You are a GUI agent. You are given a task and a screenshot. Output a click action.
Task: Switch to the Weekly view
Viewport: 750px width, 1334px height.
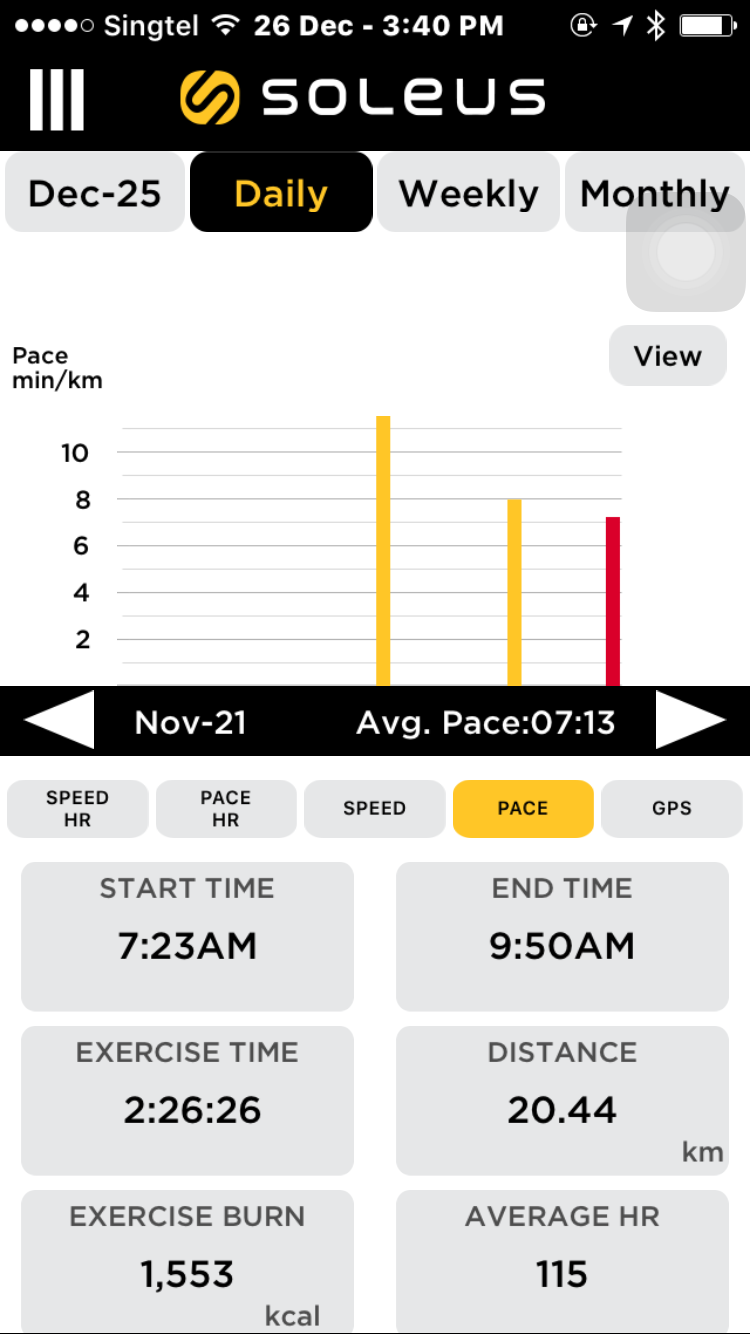[x=468, y=193]
